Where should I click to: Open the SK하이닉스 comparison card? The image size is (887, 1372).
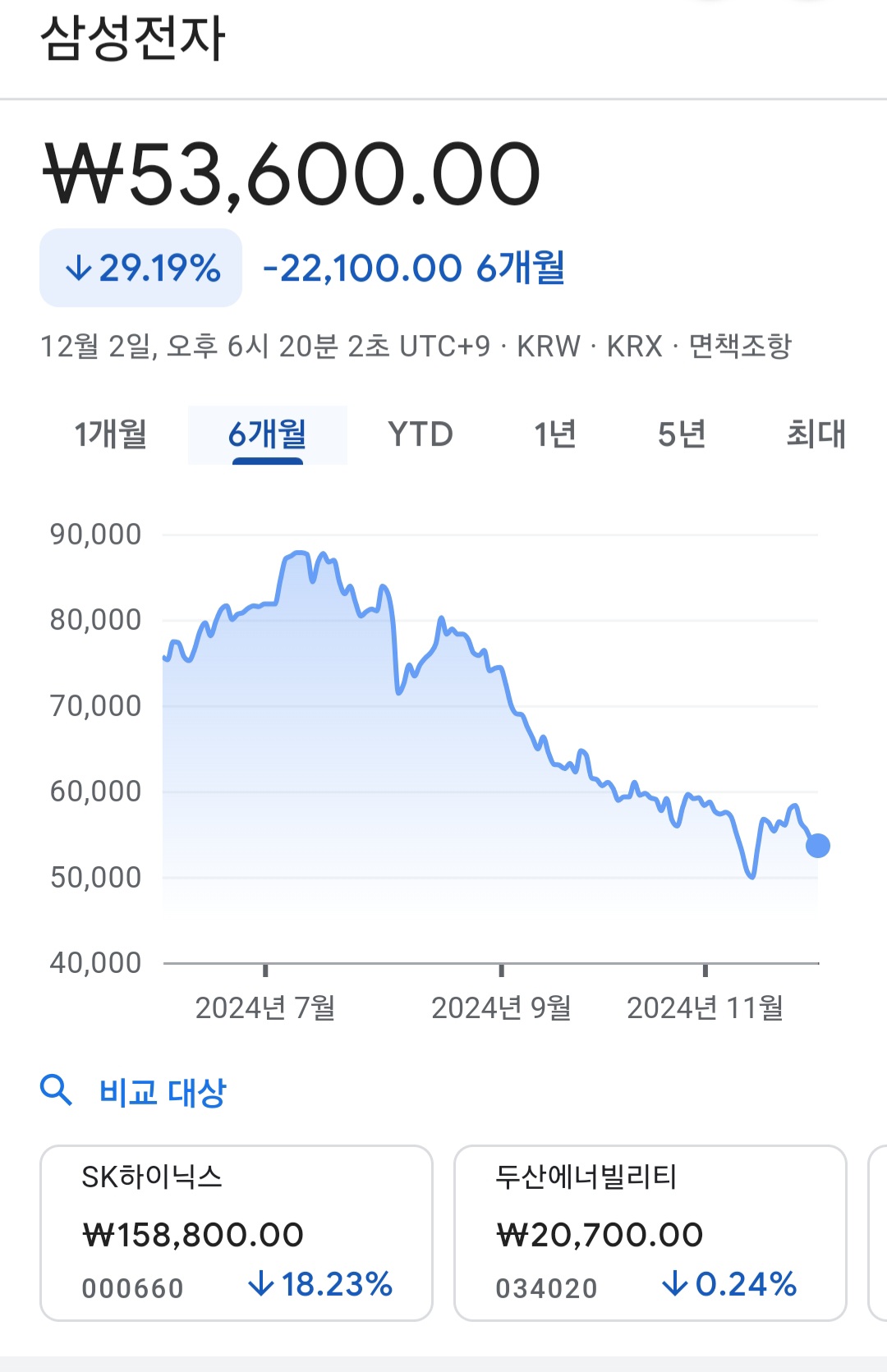point(237,1232)
